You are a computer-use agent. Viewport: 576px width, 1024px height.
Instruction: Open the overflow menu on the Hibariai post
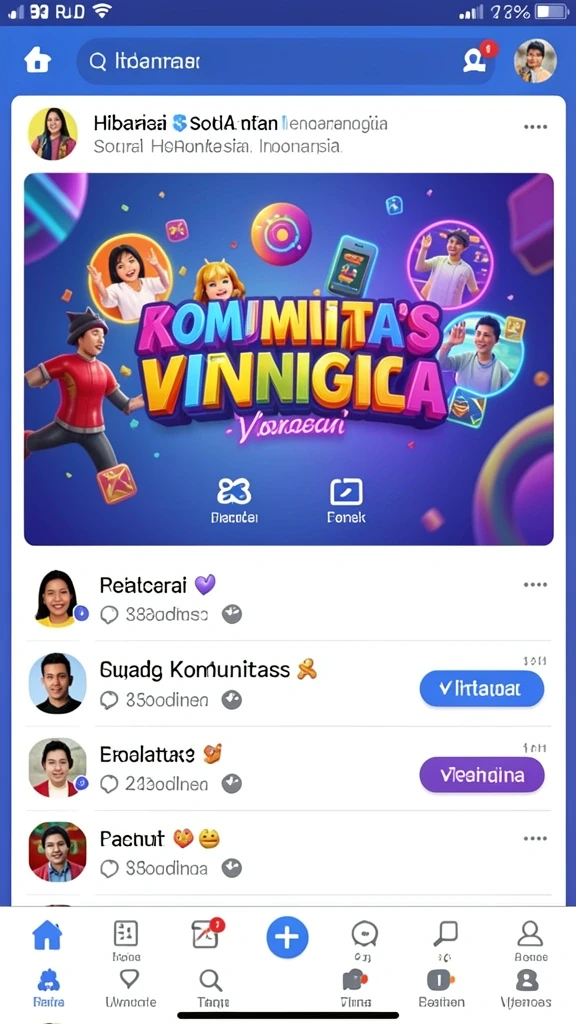pyautogui.click(x=535, y=127)
